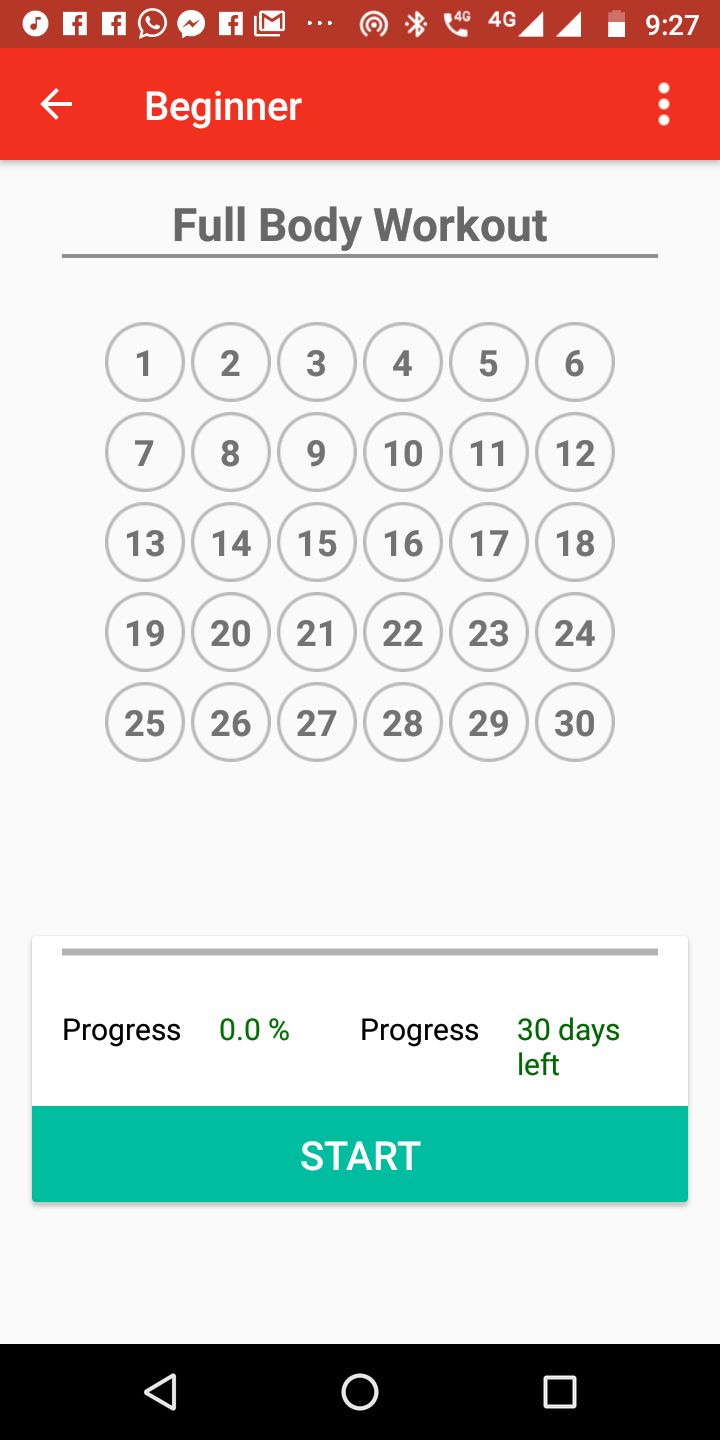This screenshot has width=720, height=1440.
Task: Pick day 18 from the grid
Action: coord(575,543)
